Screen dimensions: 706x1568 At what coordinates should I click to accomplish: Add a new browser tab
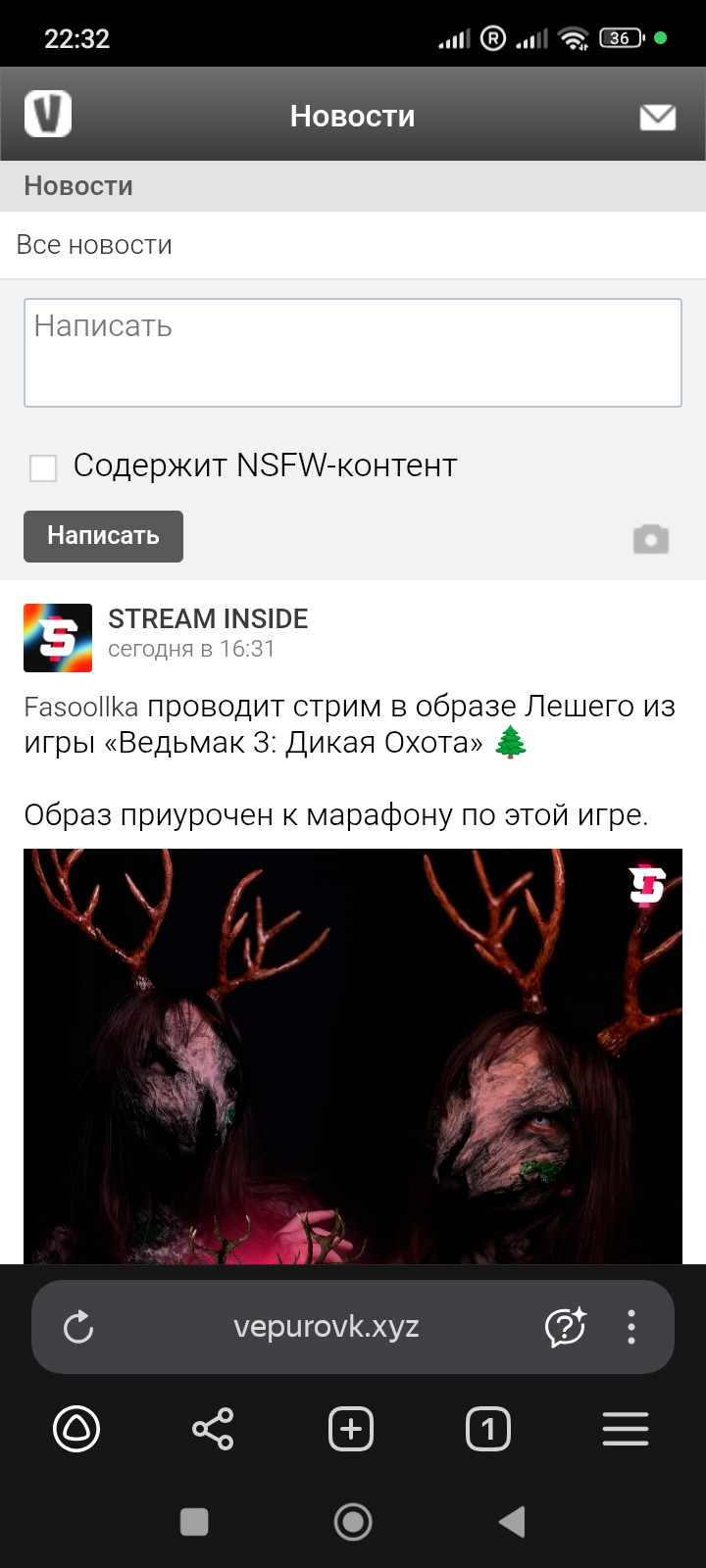point(351,1429)
